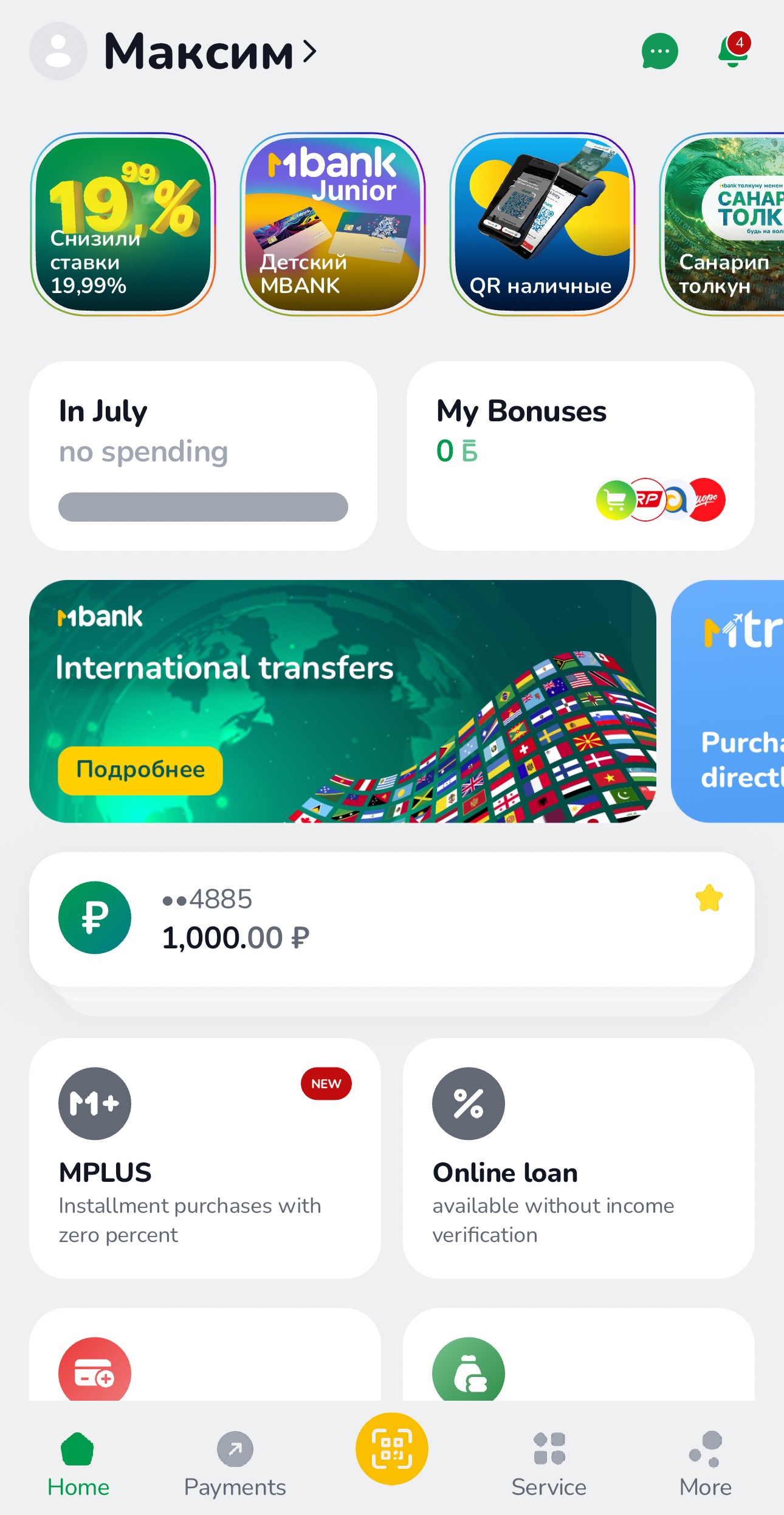The height and width of the screenshot is (1515, 784).
Task: Open the notifications bell
Action: pyautogui.click(x=734, y=50)
